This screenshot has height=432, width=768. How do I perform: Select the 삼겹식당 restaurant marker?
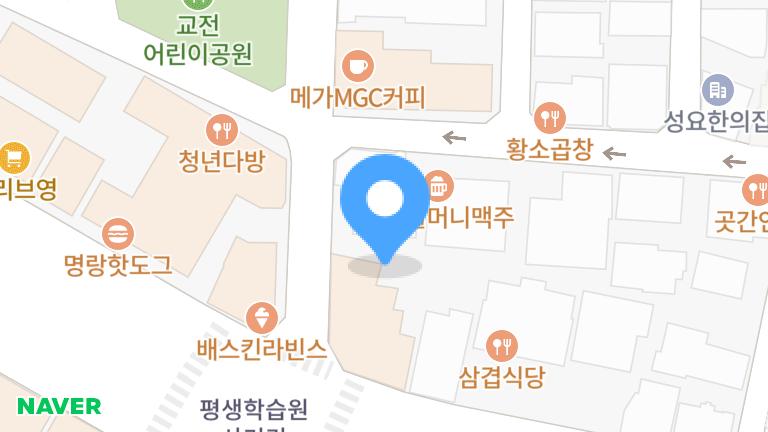click(x=501, y=347)
